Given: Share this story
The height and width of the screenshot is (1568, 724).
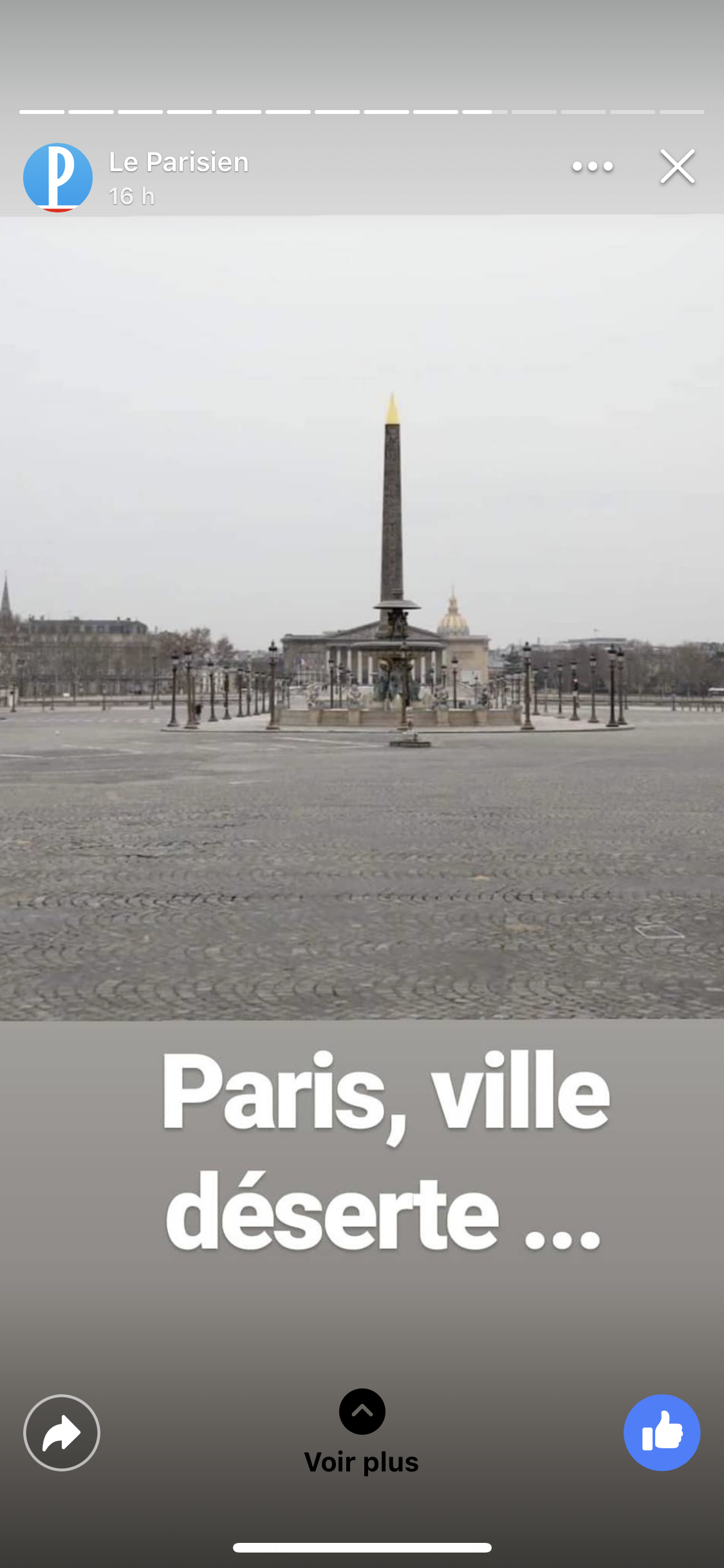Looking at the screenshot, I should 62,1433.
